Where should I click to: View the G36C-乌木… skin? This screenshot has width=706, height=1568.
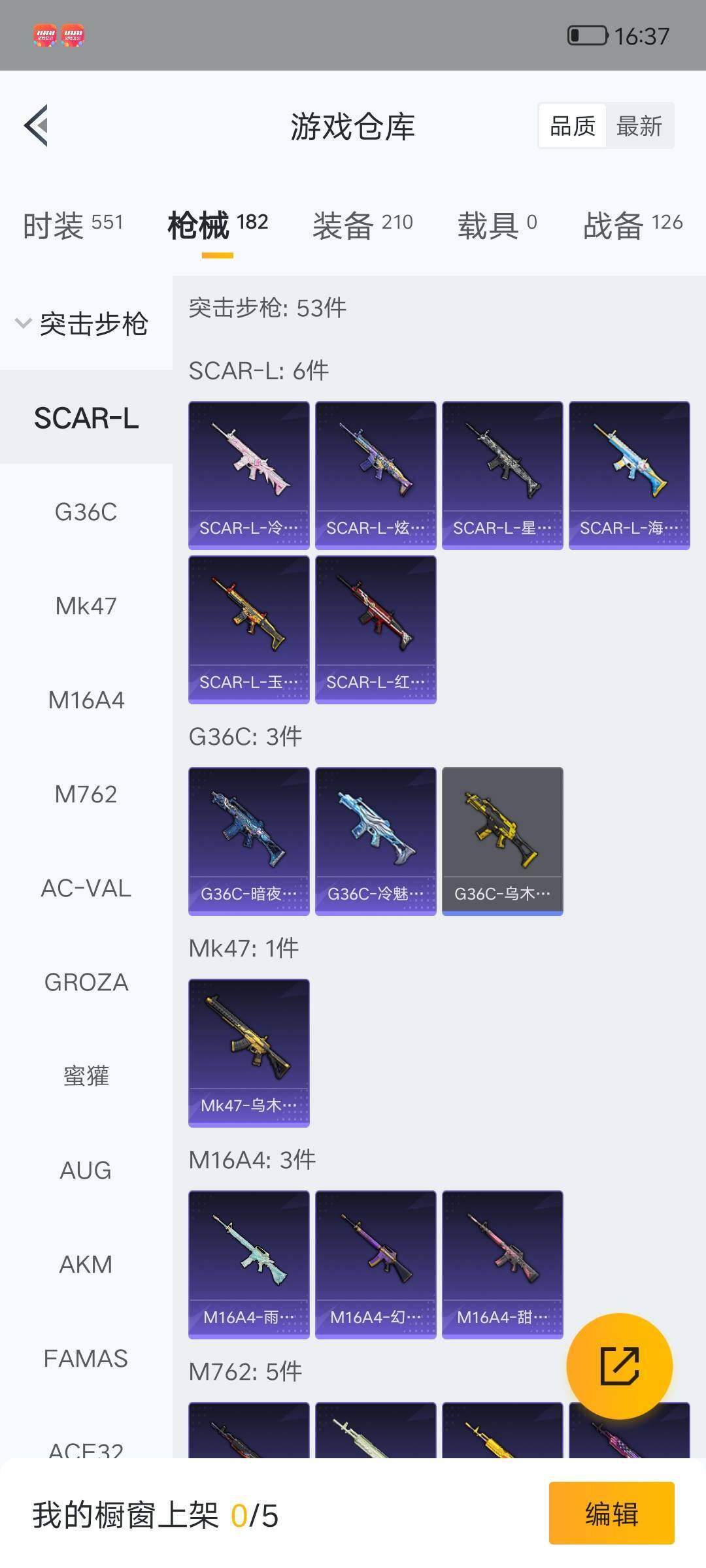[x=502, y=841]
